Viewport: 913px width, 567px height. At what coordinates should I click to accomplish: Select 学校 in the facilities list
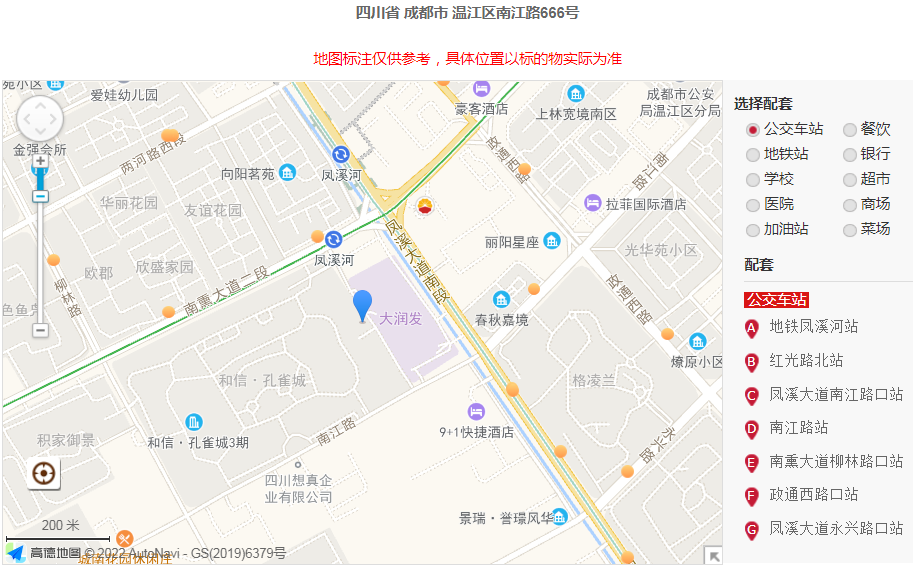(753, 180)
